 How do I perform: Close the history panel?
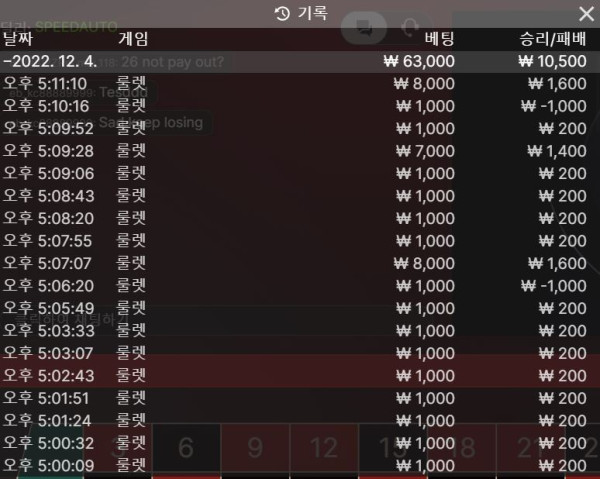click(x=586, y=13)
